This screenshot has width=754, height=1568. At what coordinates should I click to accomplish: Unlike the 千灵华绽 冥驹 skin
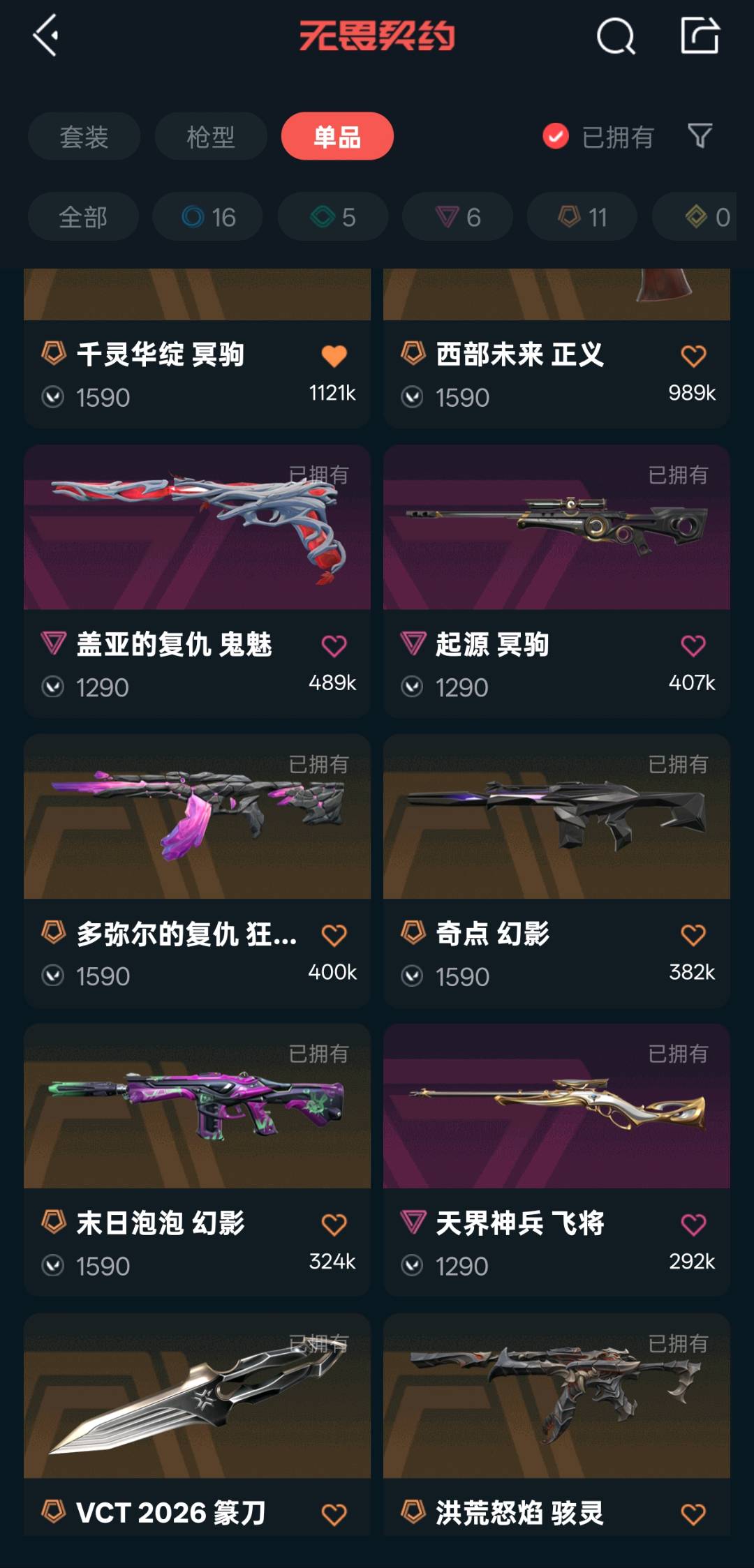click(334, 356)
